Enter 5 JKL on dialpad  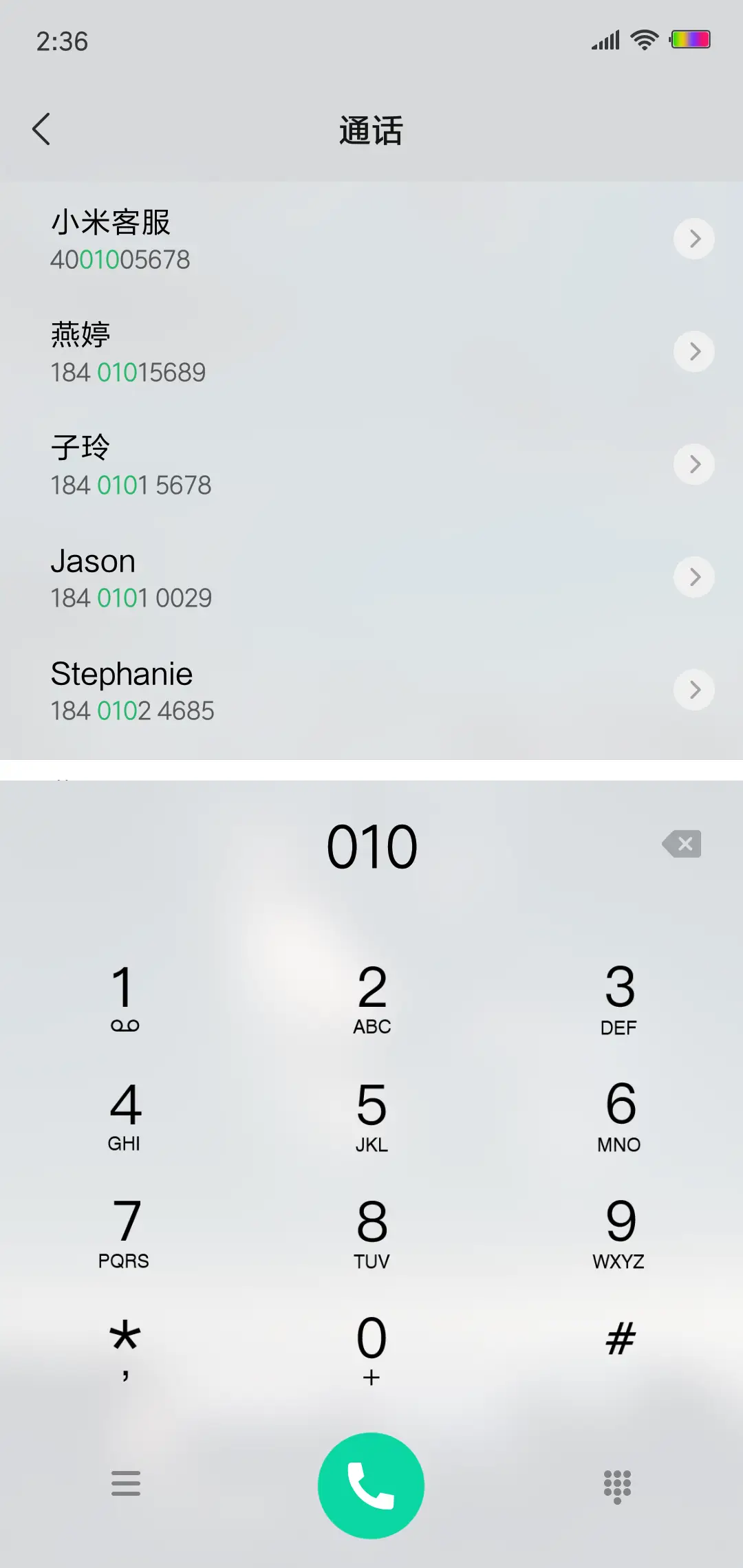point(371,1114)
